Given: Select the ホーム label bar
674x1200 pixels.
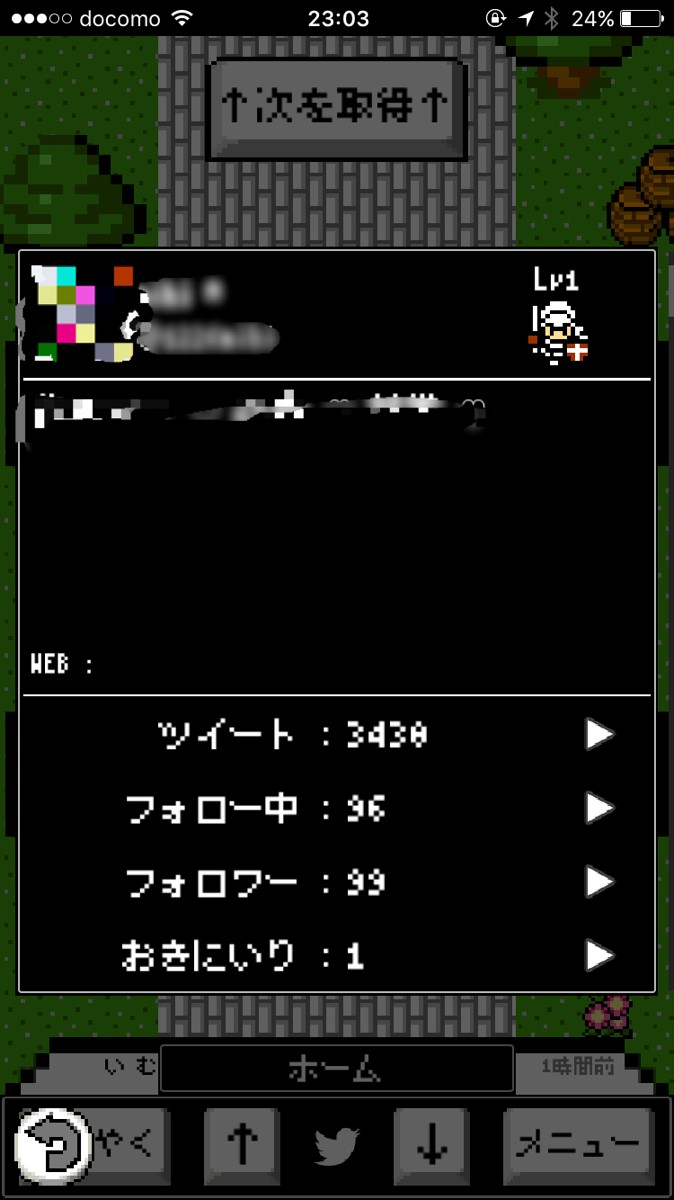Looking at the screenshot, I should [336, 1069].
